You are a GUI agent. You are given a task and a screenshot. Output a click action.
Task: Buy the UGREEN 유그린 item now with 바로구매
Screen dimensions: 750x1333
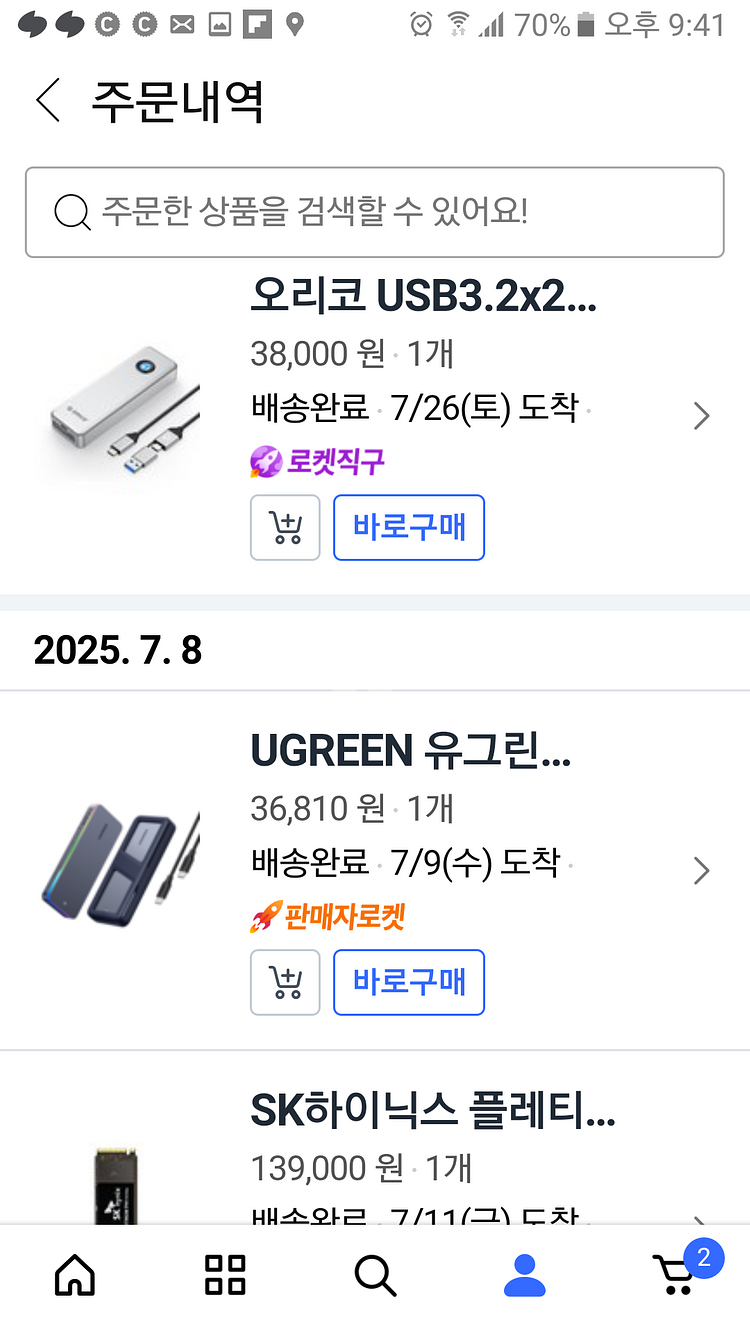409,983
